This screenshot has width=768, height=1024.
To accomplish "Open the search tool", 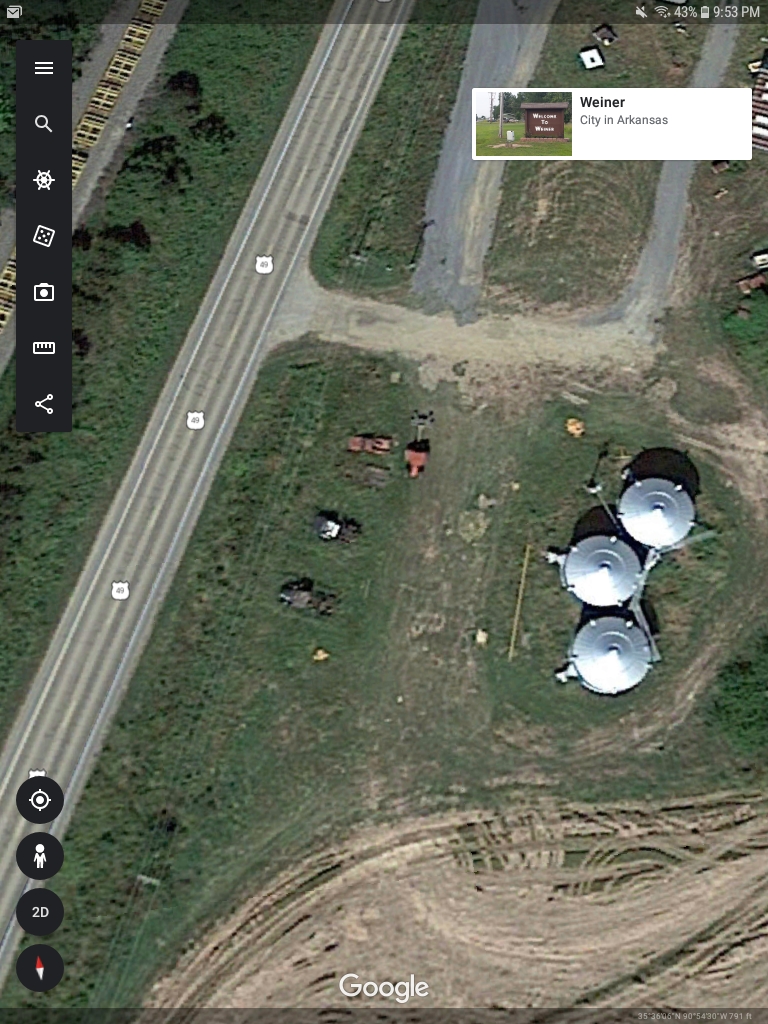I will click(44, 124).
